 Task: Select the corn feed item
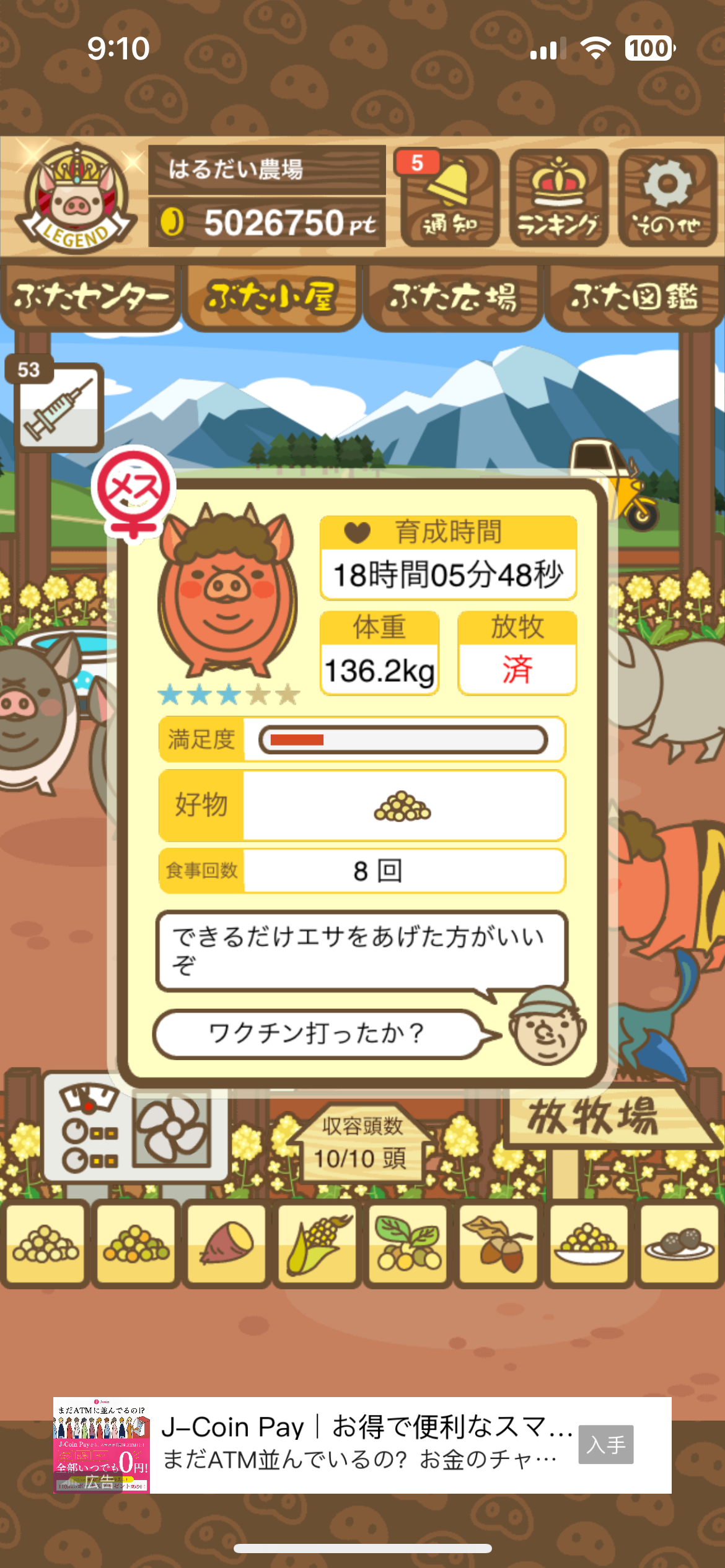[317, 1242]
